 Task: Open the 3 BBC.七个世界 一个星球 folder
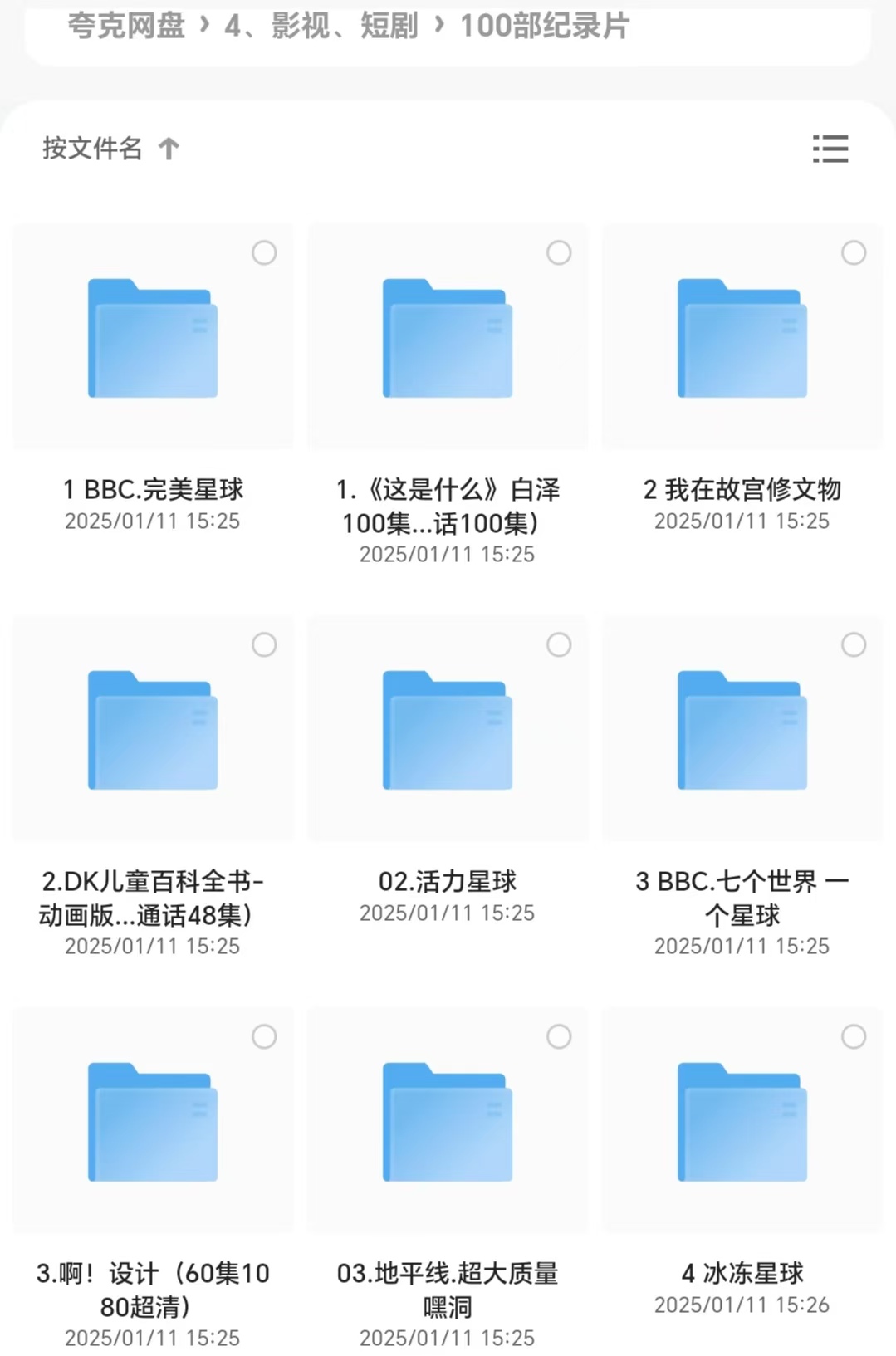742,731
